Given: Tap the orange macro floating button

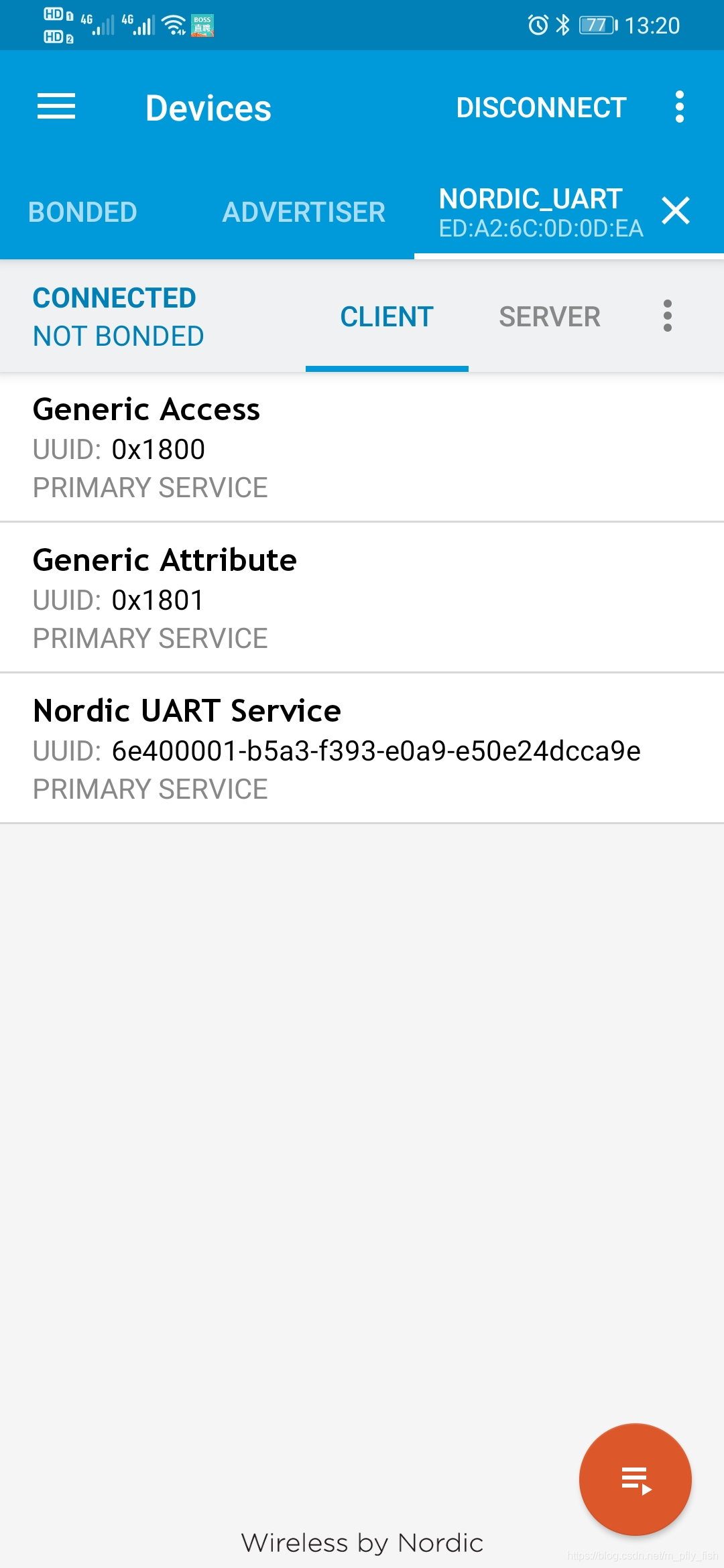Looking at the screenshot, I should tap(636, 1480).
